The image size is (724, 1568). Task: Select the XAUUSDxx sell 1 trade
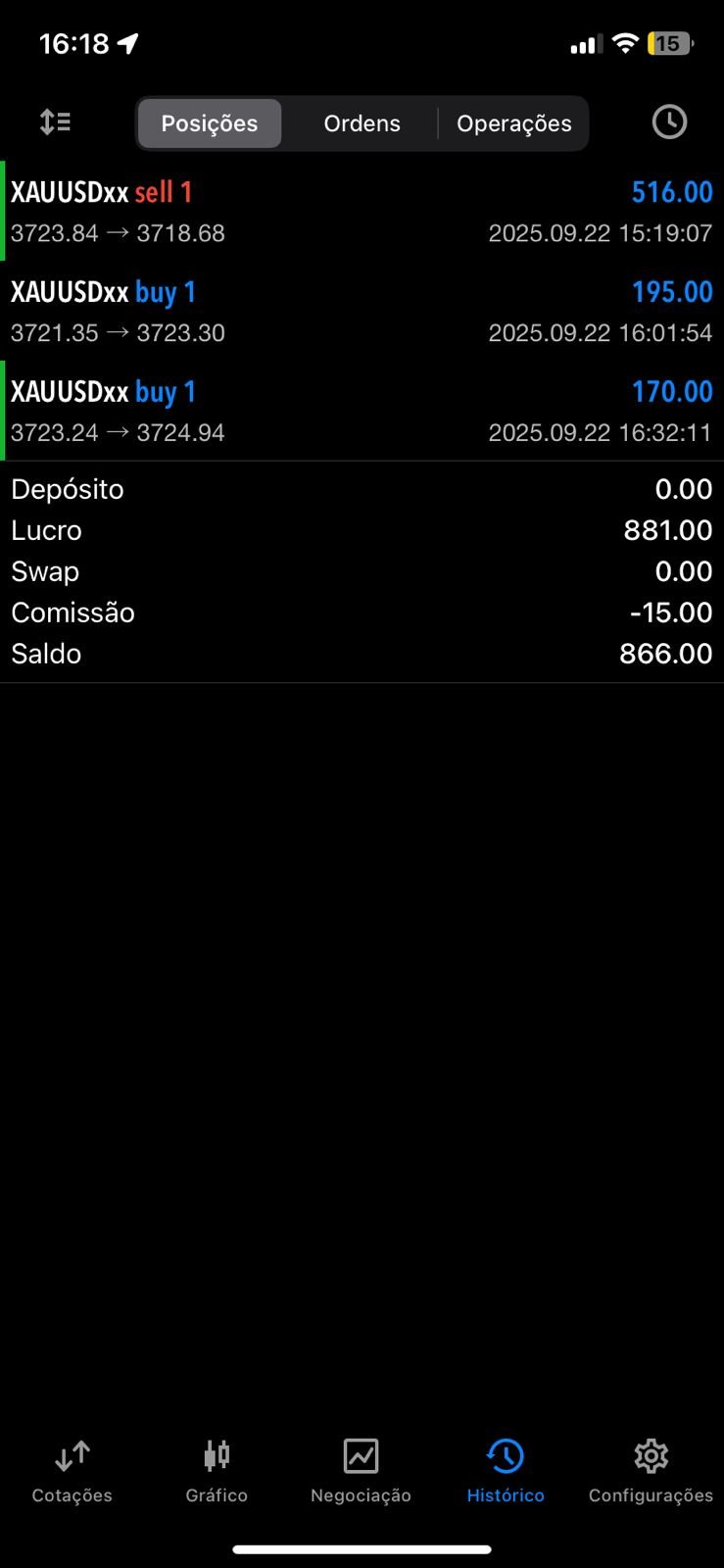tap(362, 211)
